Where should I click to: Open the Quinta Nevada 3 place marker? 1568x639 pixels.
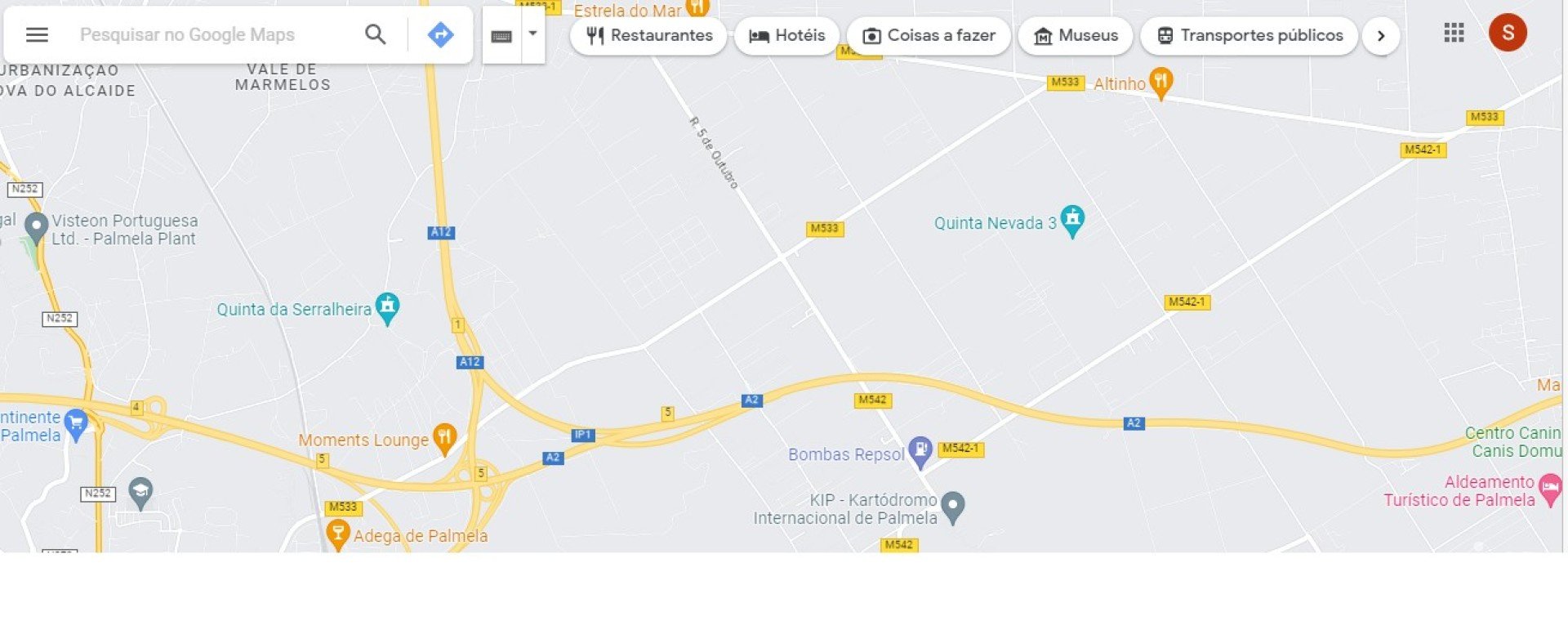[1072, 219]
